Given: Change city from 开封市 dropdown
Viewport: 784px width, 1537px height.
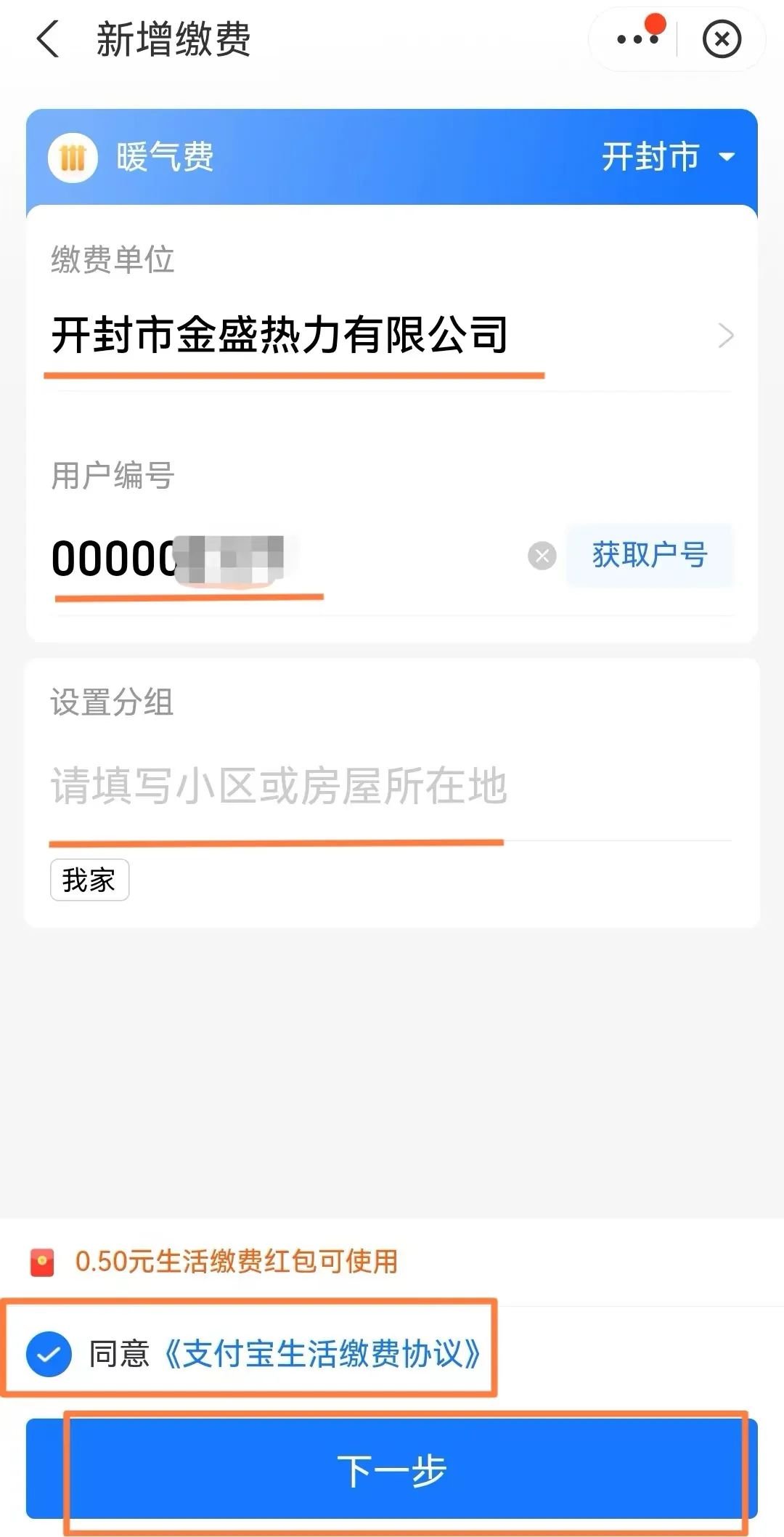Looking at the screenshot, I should 668,157.
